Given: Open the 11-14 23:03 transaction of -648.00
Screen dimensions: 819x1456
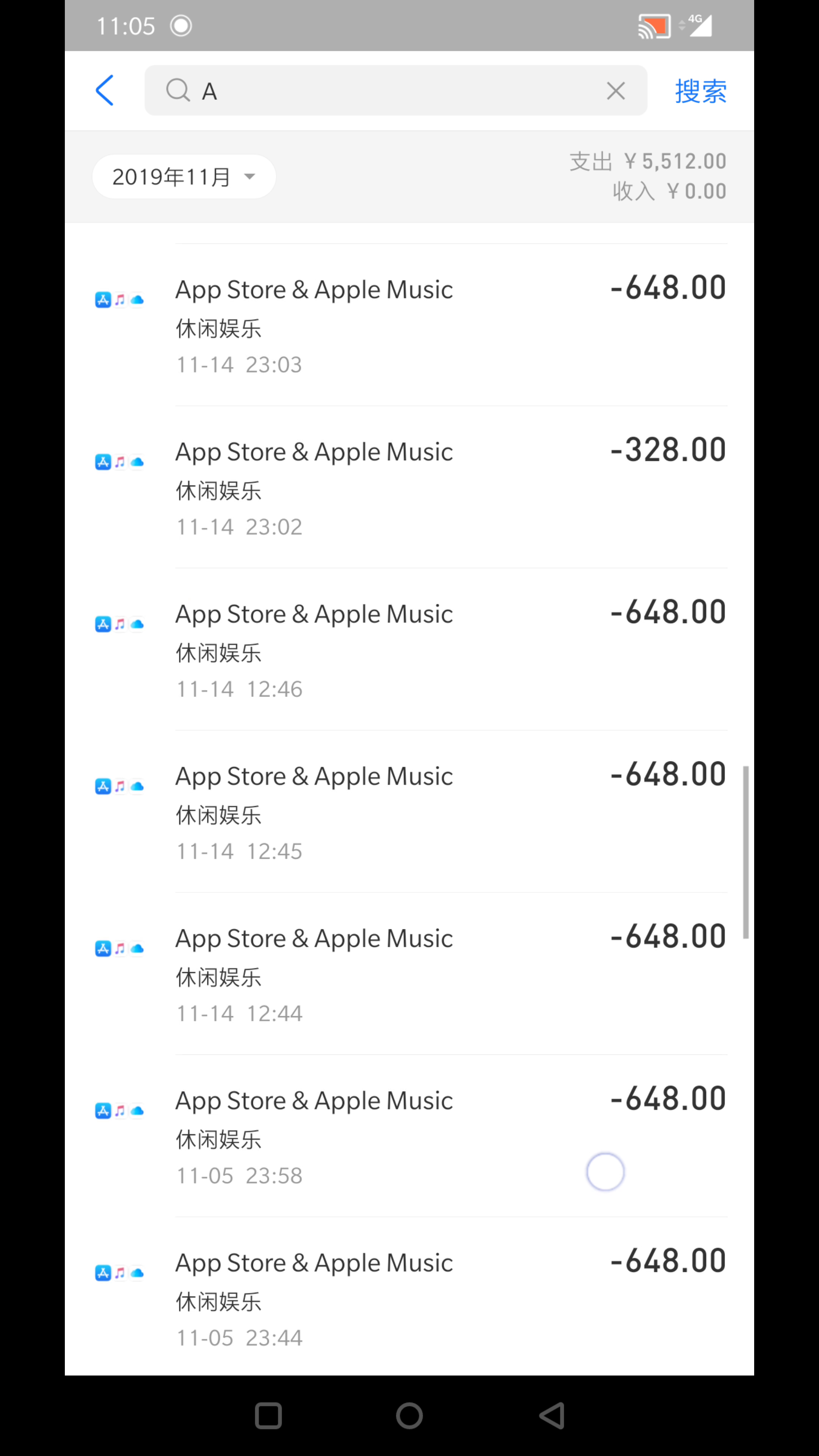Looking at the screenshot, I should click(409, 325).
